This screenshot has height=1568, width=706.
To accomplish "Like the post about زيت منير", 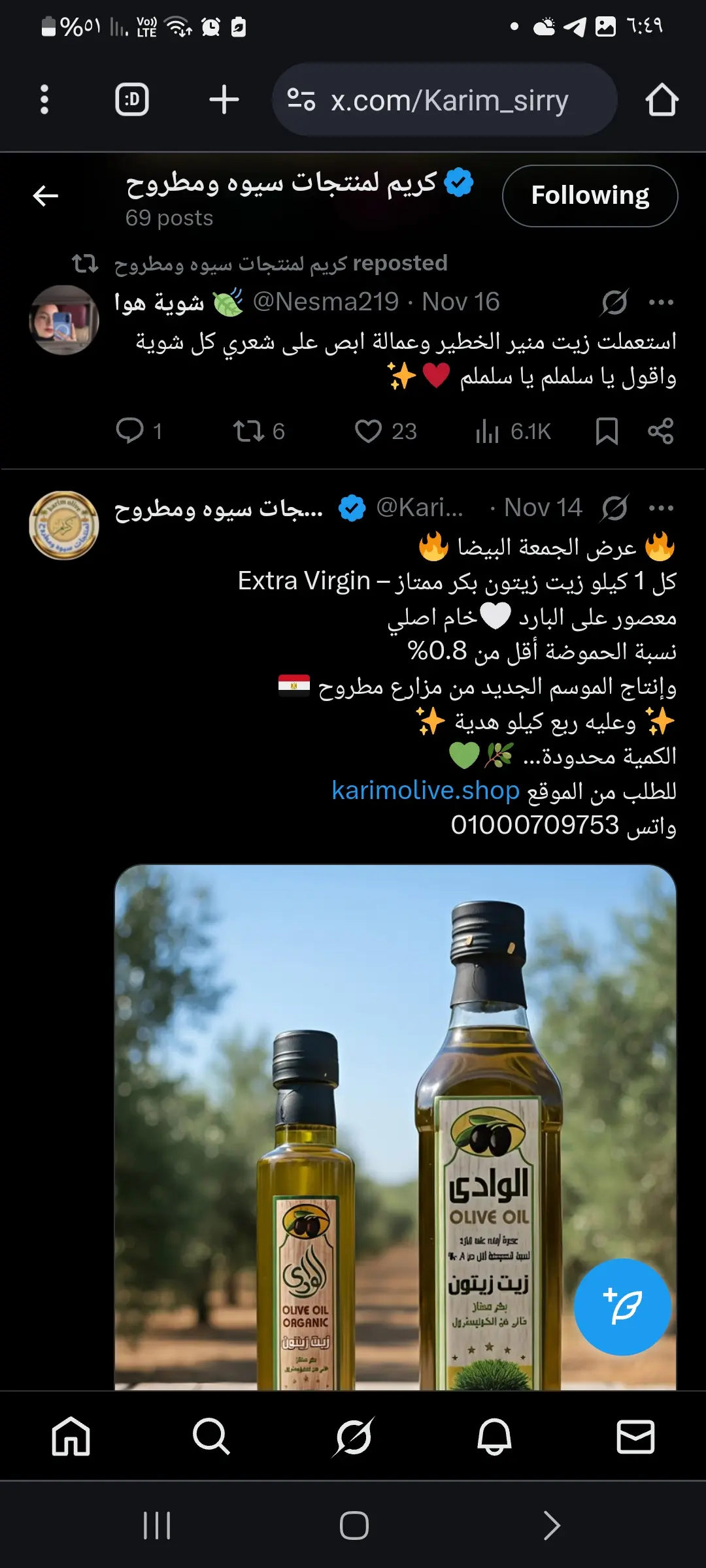I will pyautogui.click(x=370, y=431).
